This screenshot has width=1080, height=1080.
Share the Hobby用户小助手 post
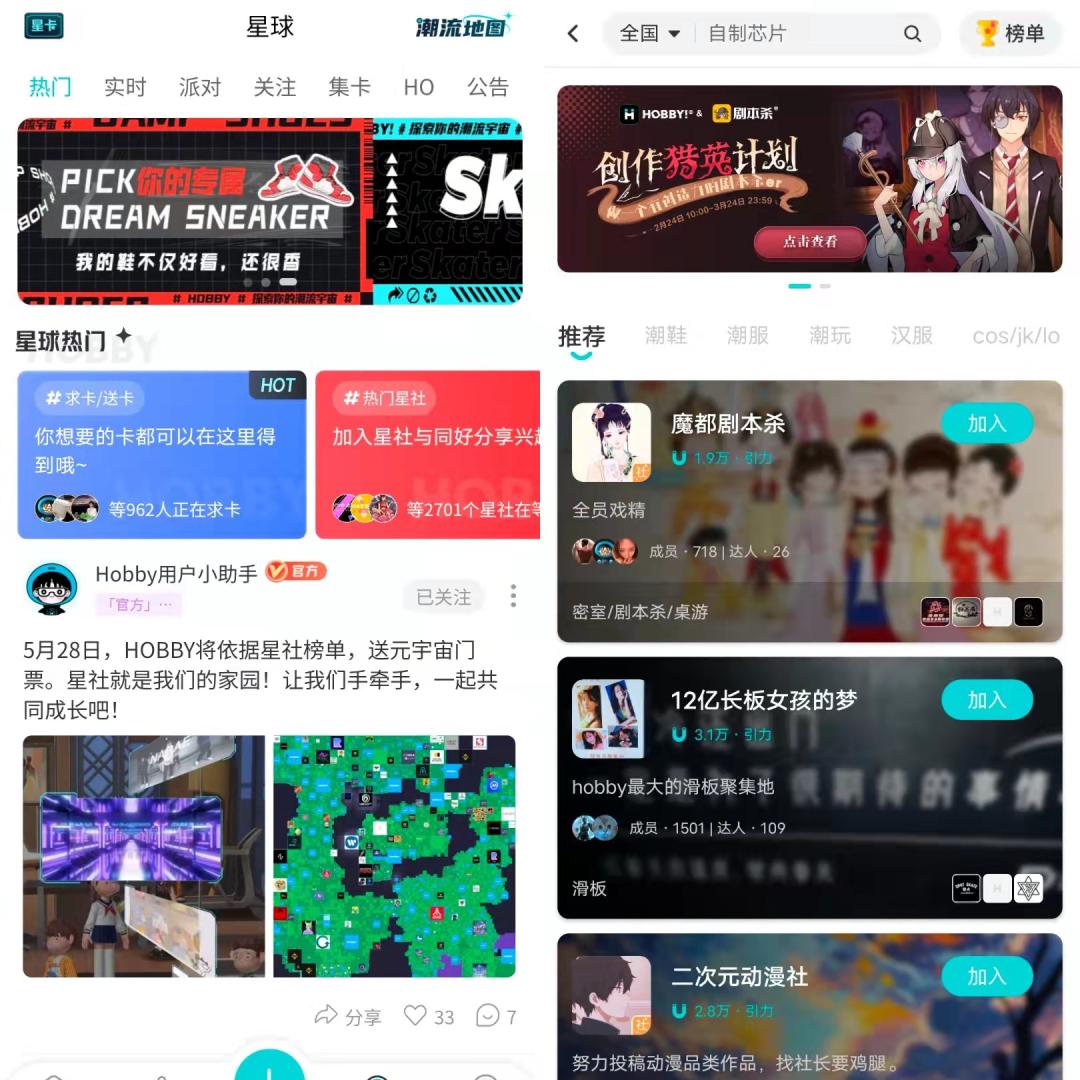348,1017
